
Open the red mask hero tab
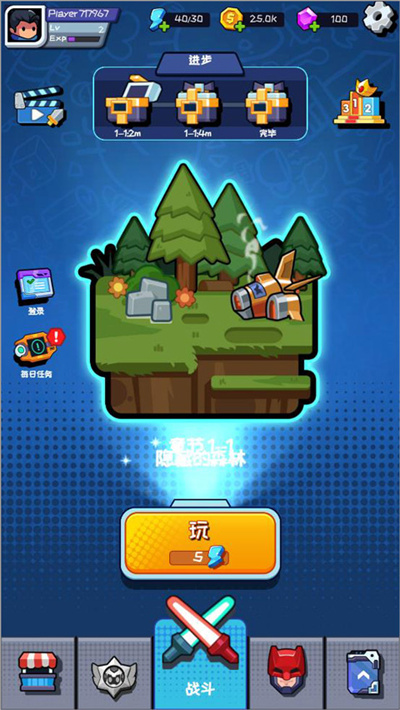pyautogui.click(x=286, y=673)
